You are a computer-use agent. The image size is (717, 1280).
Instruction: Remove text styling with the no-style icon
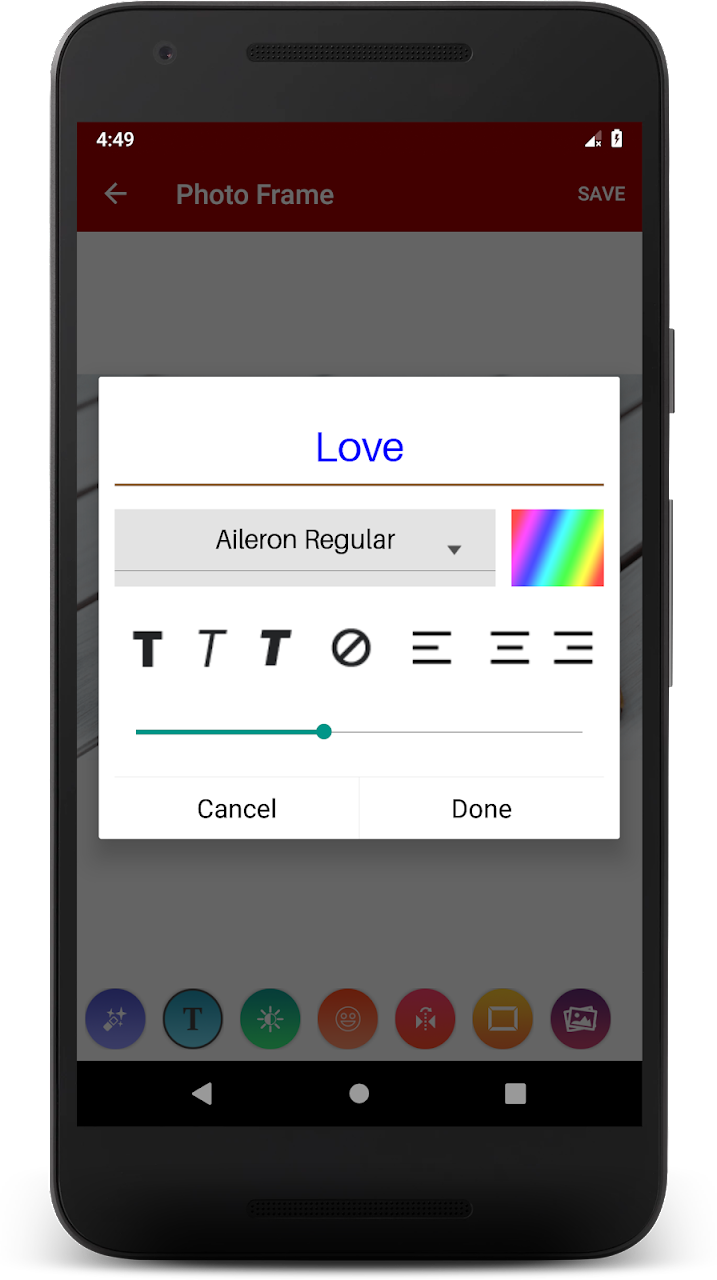351,649
